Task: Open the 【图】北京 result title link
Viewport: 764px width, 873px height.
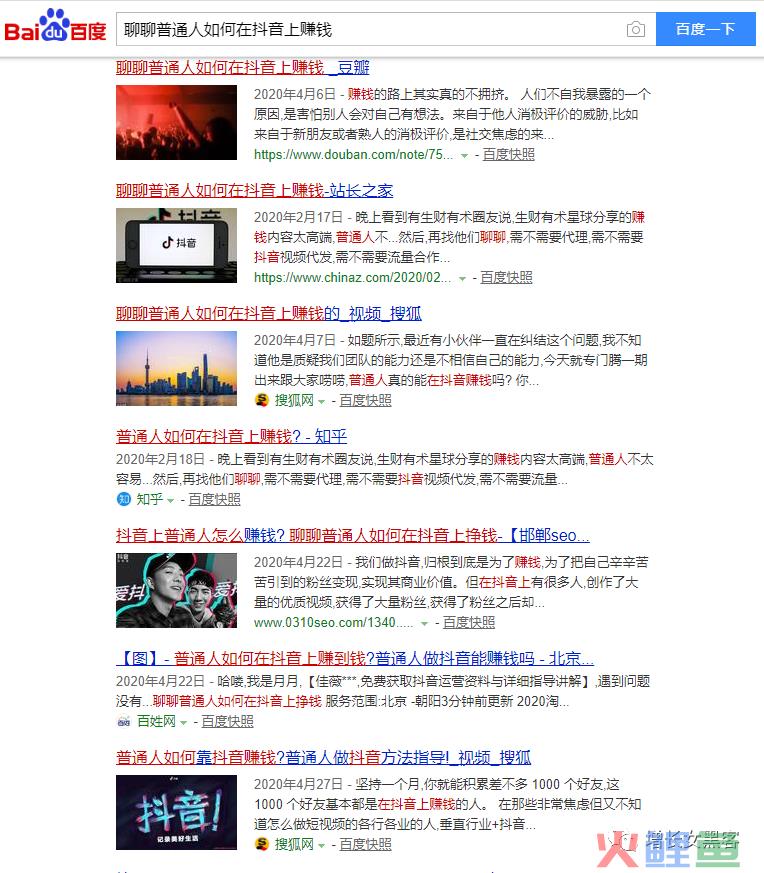Action: pos(355,659)
